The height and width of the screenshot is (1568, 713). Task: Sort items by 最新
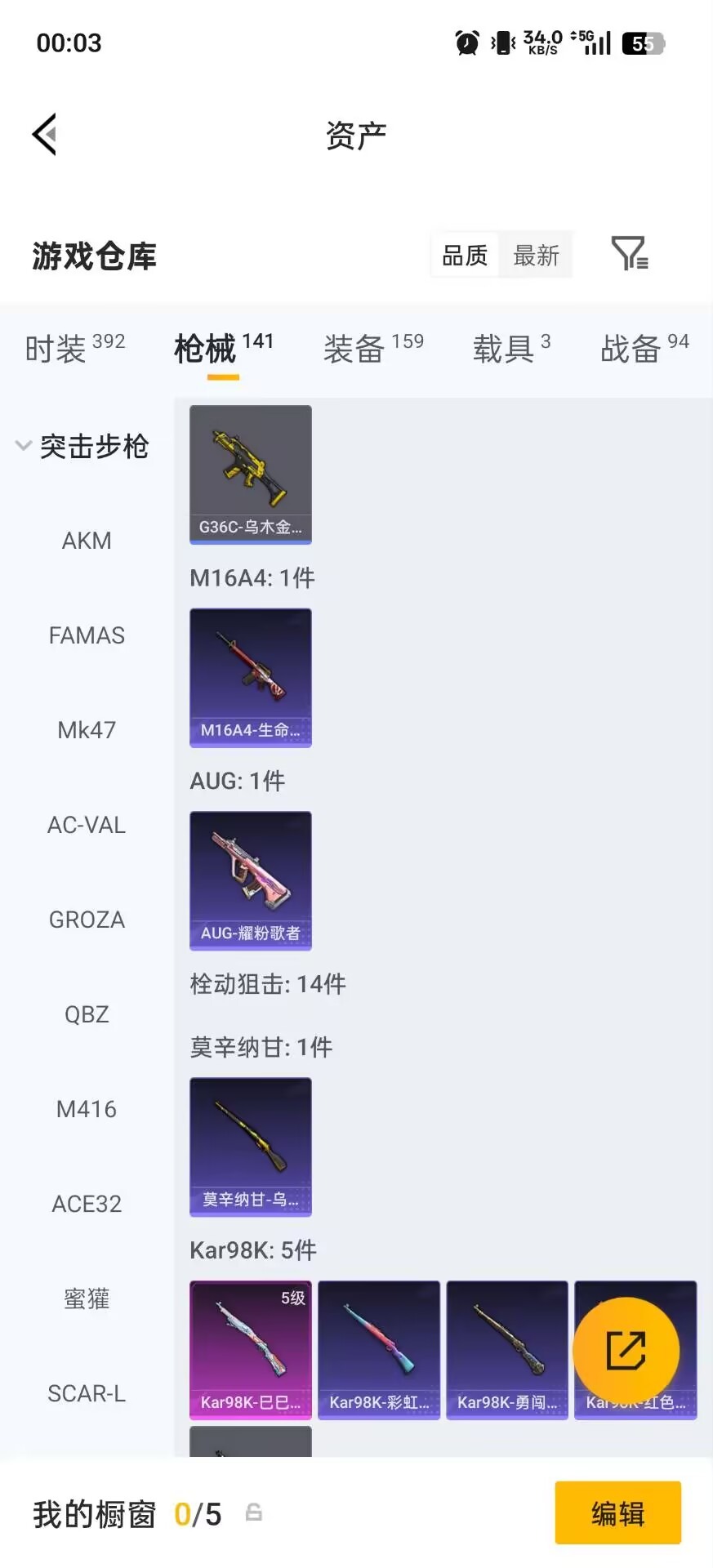coord(536,255)
